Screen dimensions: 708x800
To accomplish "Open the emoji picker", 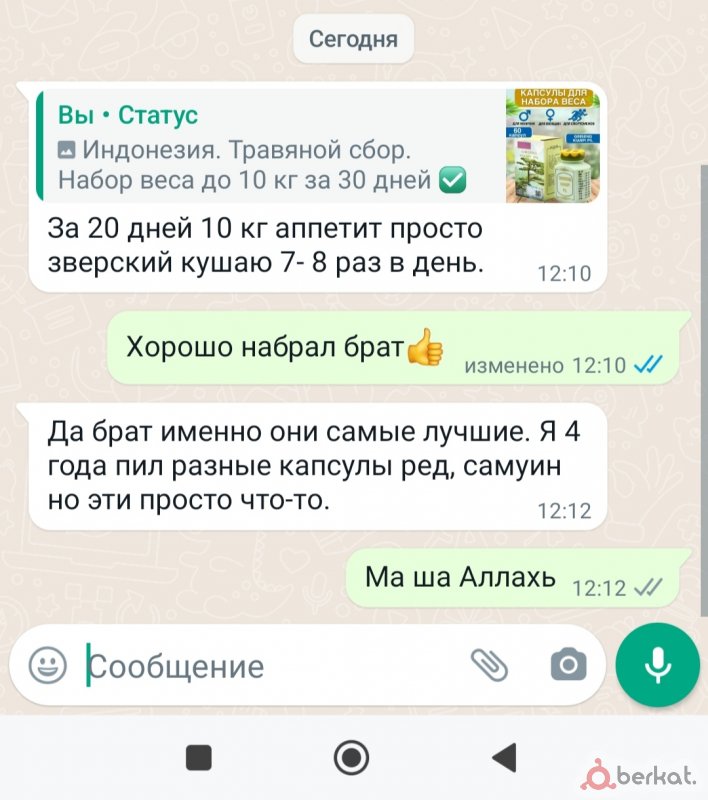I will (x=47, y=665).
